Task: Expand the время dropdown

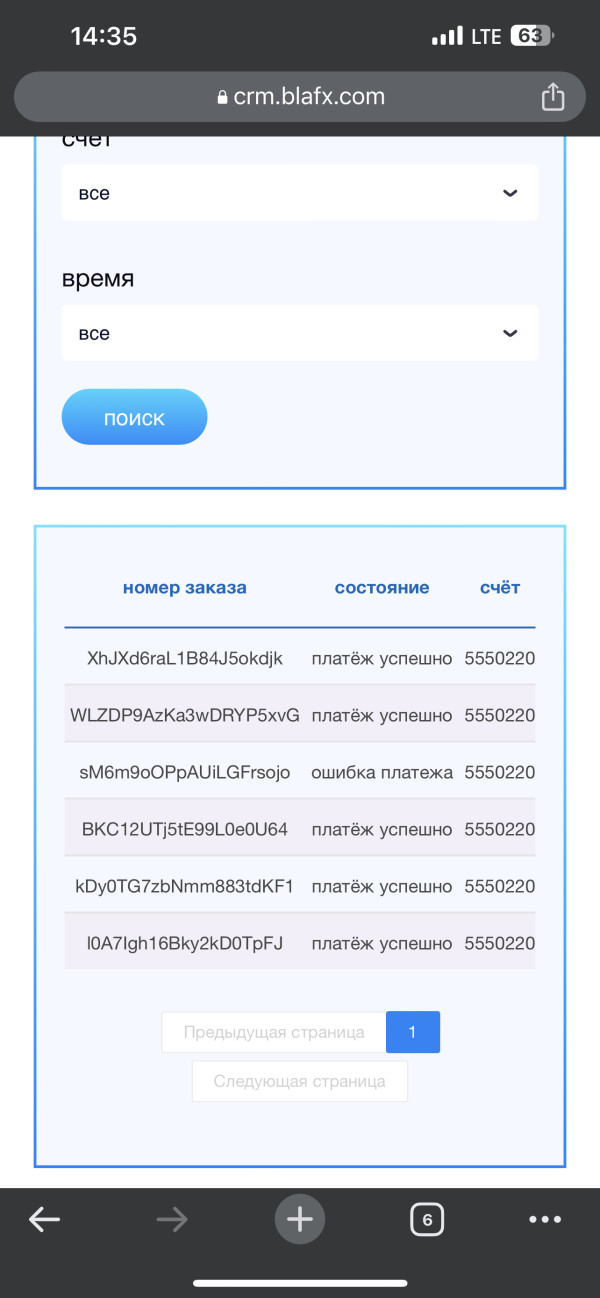Action: click(x=300, y=333)
